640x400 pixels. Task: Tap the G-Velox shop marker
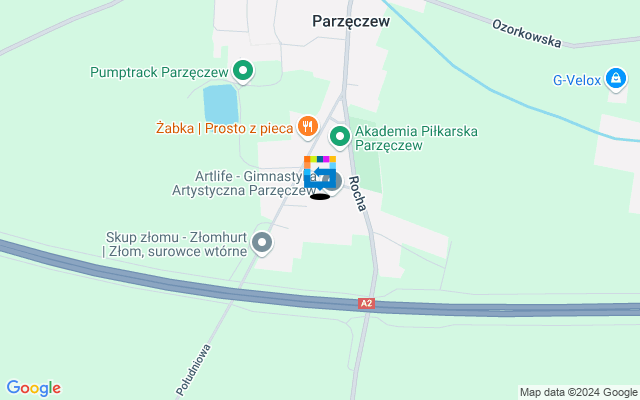tap(617, 82)
